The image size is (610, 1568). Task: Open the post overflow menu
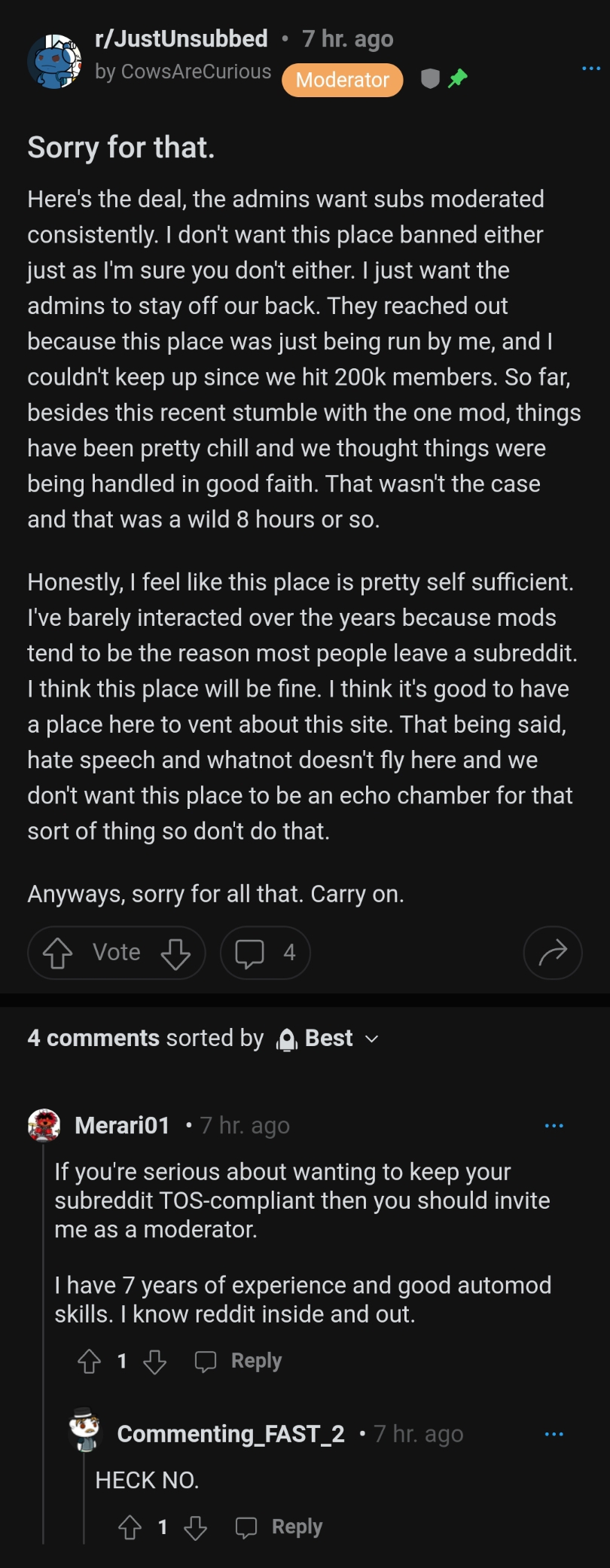pyautogui.click(x=590, y=69)
